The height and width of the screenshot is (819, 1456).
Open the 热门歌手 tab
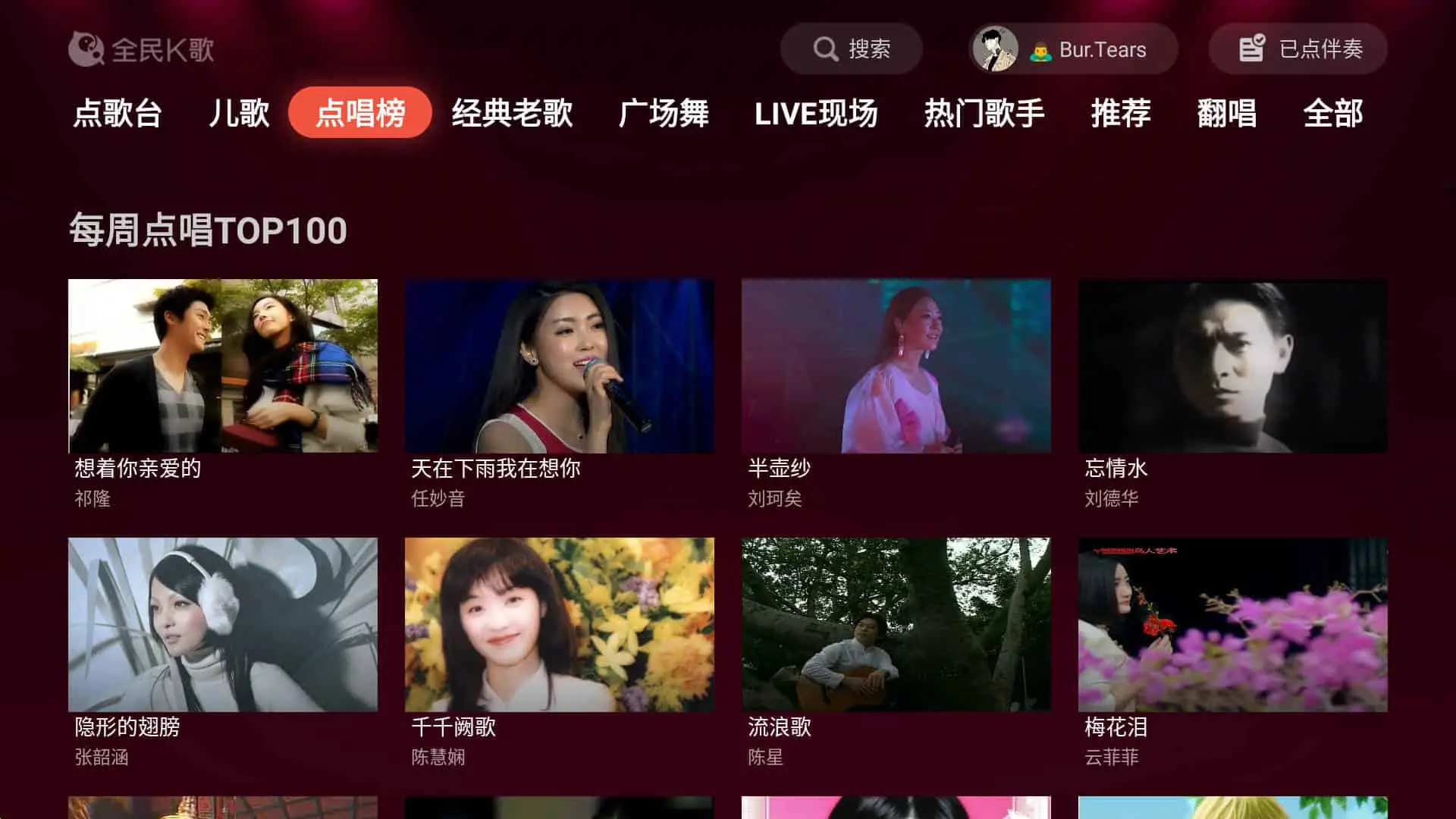click(984, 113)
